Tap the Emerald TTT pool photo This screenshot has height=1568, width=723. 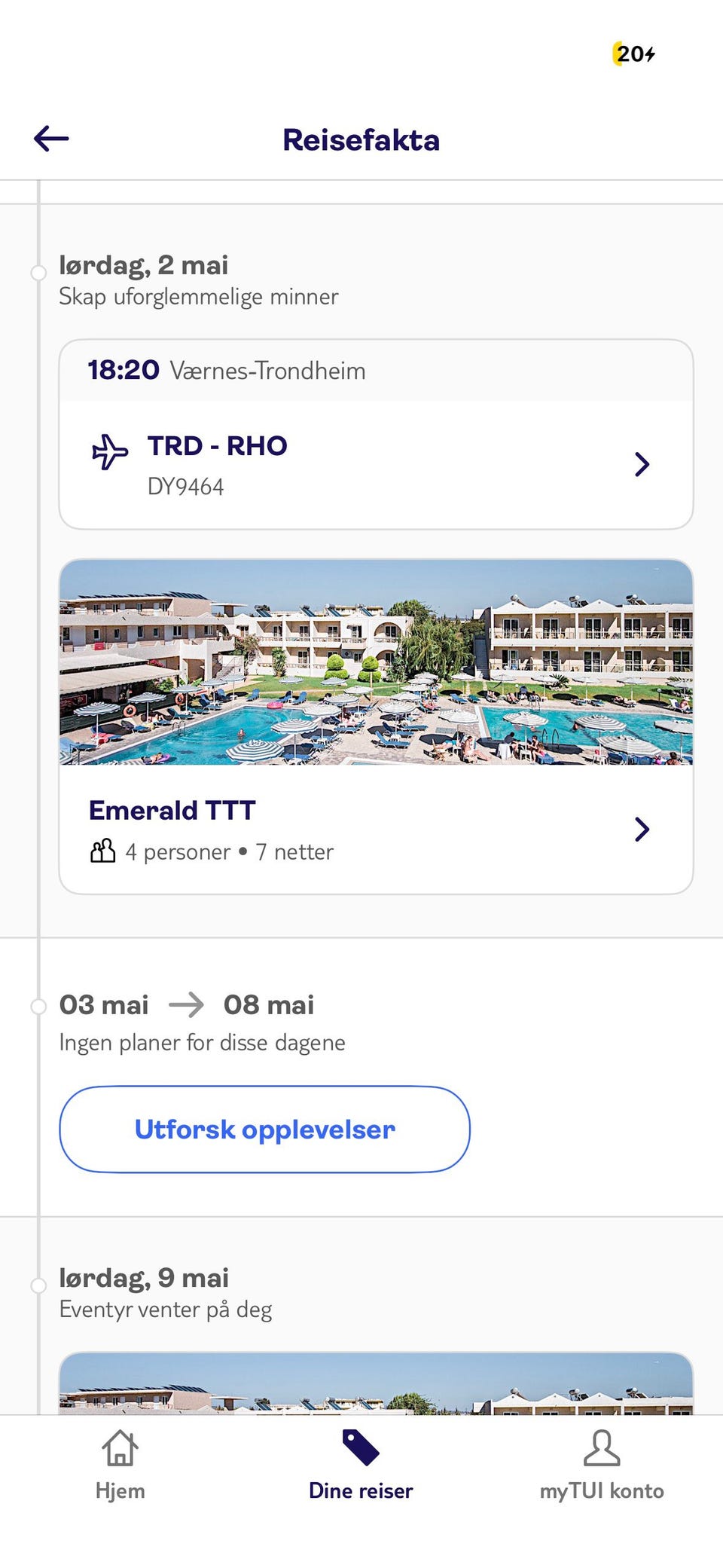[375, 663]
